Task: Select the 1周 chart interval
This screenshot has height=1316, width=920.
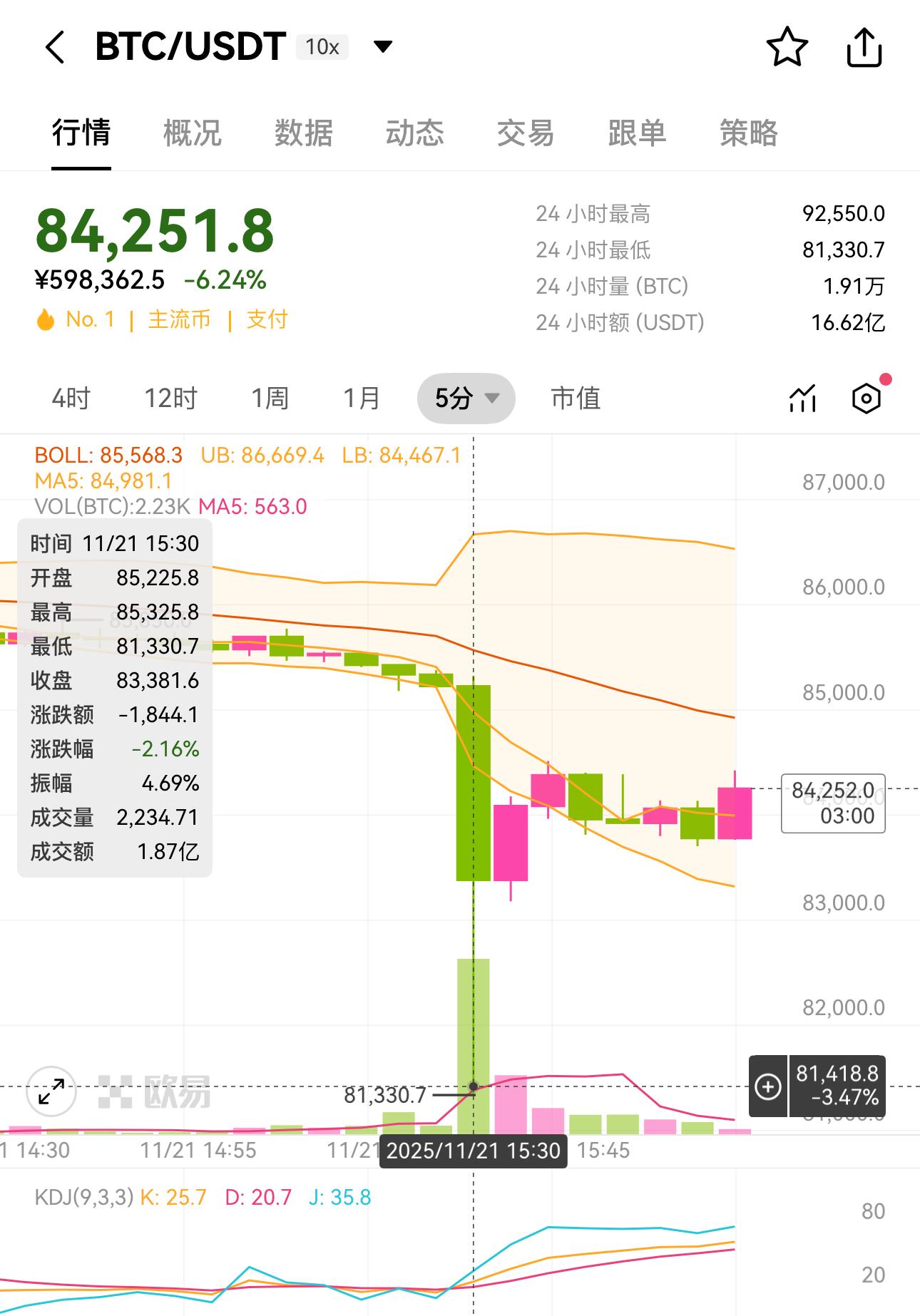Action: pos(270,398)
